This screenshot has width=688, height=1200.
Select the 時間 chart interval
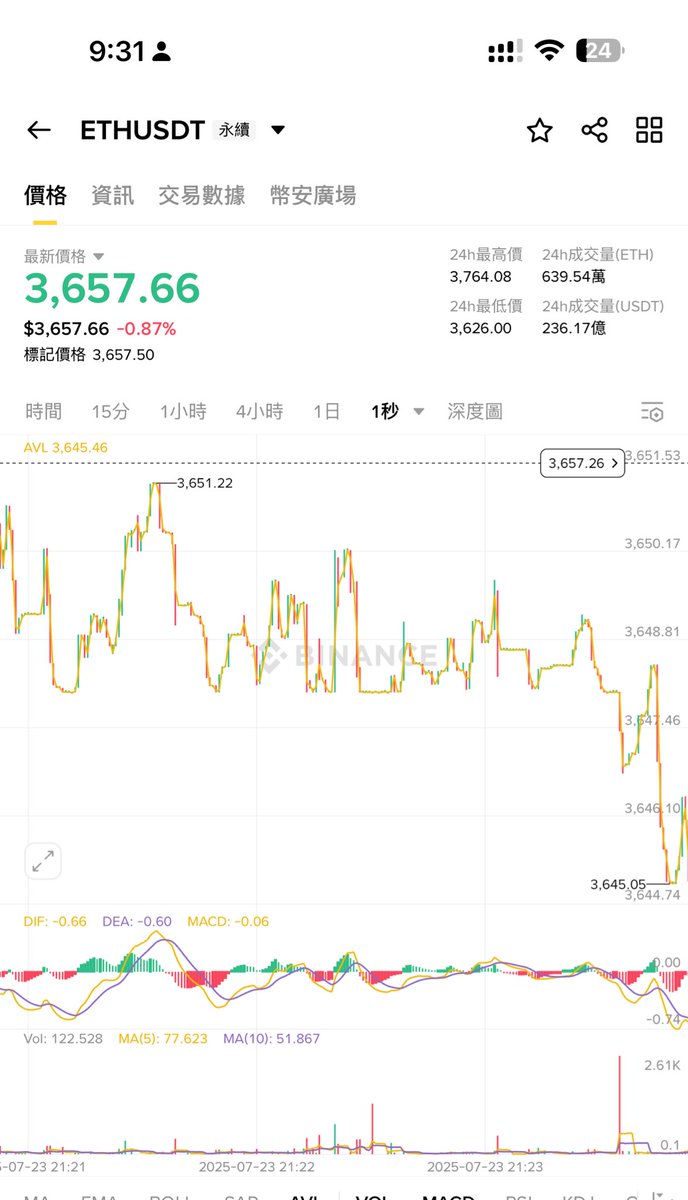click(x=43, y=411)
